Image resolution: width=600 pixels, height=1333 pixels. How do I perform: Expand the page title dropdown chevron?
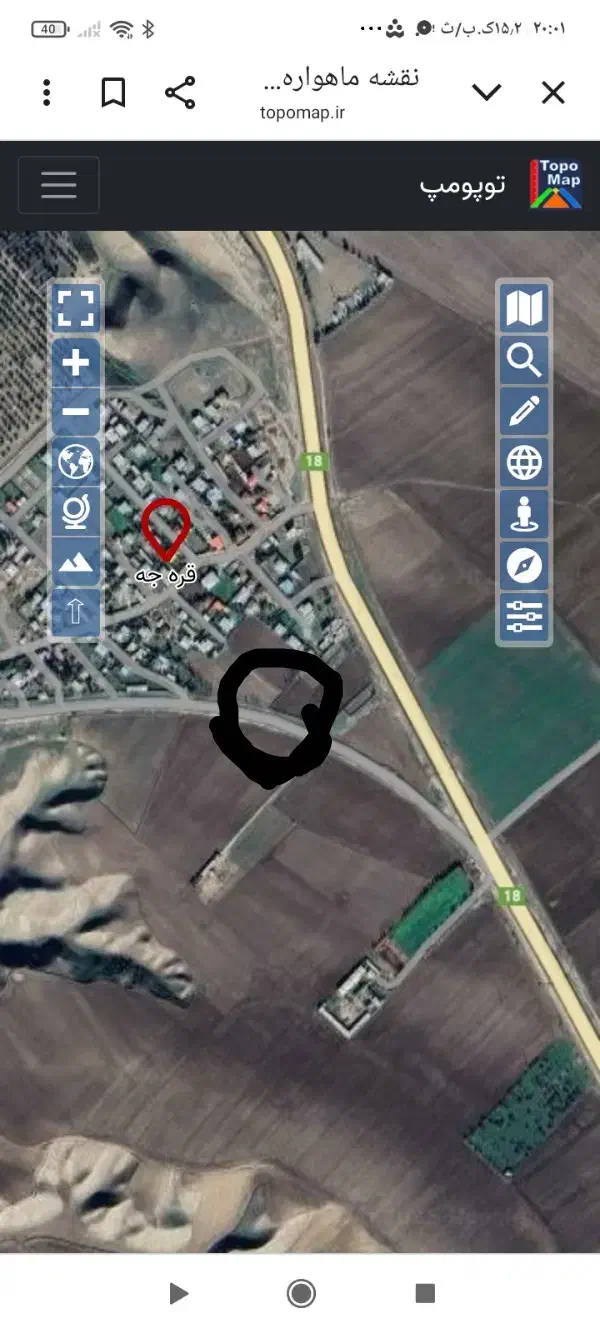coord(487,93)
